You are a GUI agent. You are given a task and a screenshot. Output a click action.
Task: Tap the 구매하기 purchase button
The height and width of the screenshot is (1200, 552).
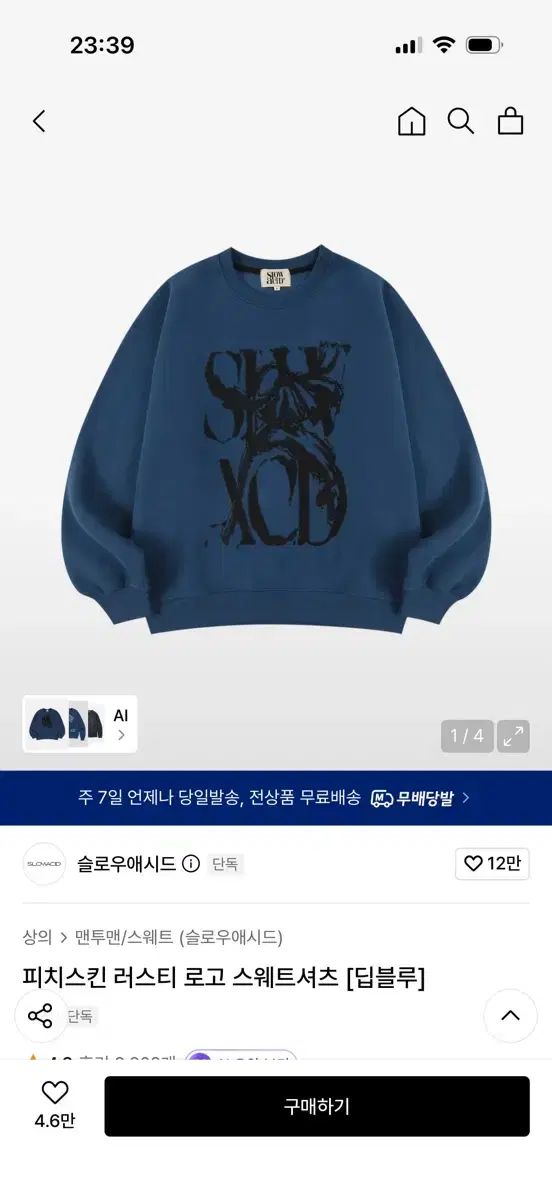pos(317,1106)
